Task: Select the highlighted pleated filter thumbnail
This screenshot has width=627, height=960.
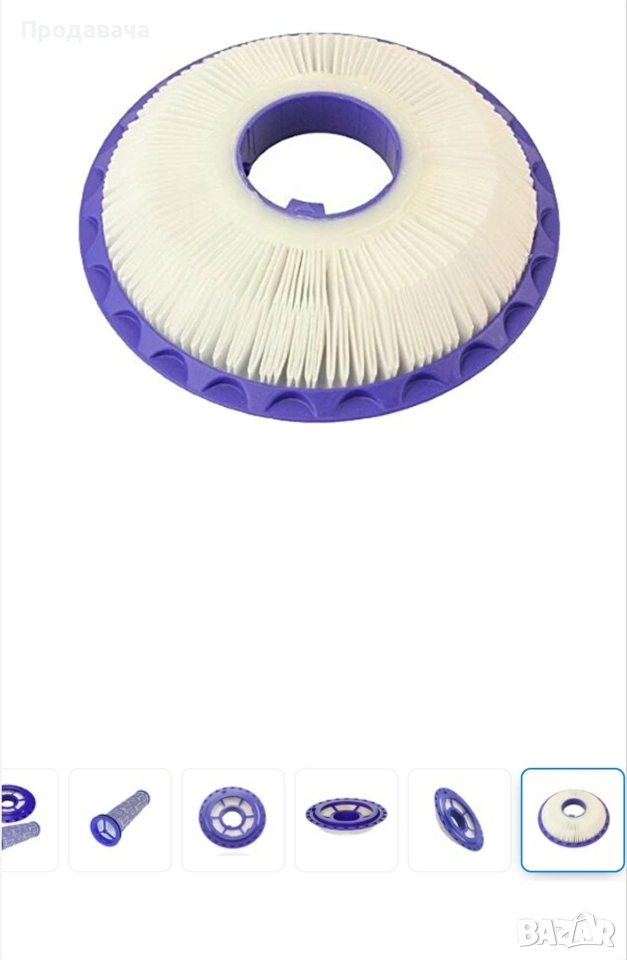Action: click(572, 819)
